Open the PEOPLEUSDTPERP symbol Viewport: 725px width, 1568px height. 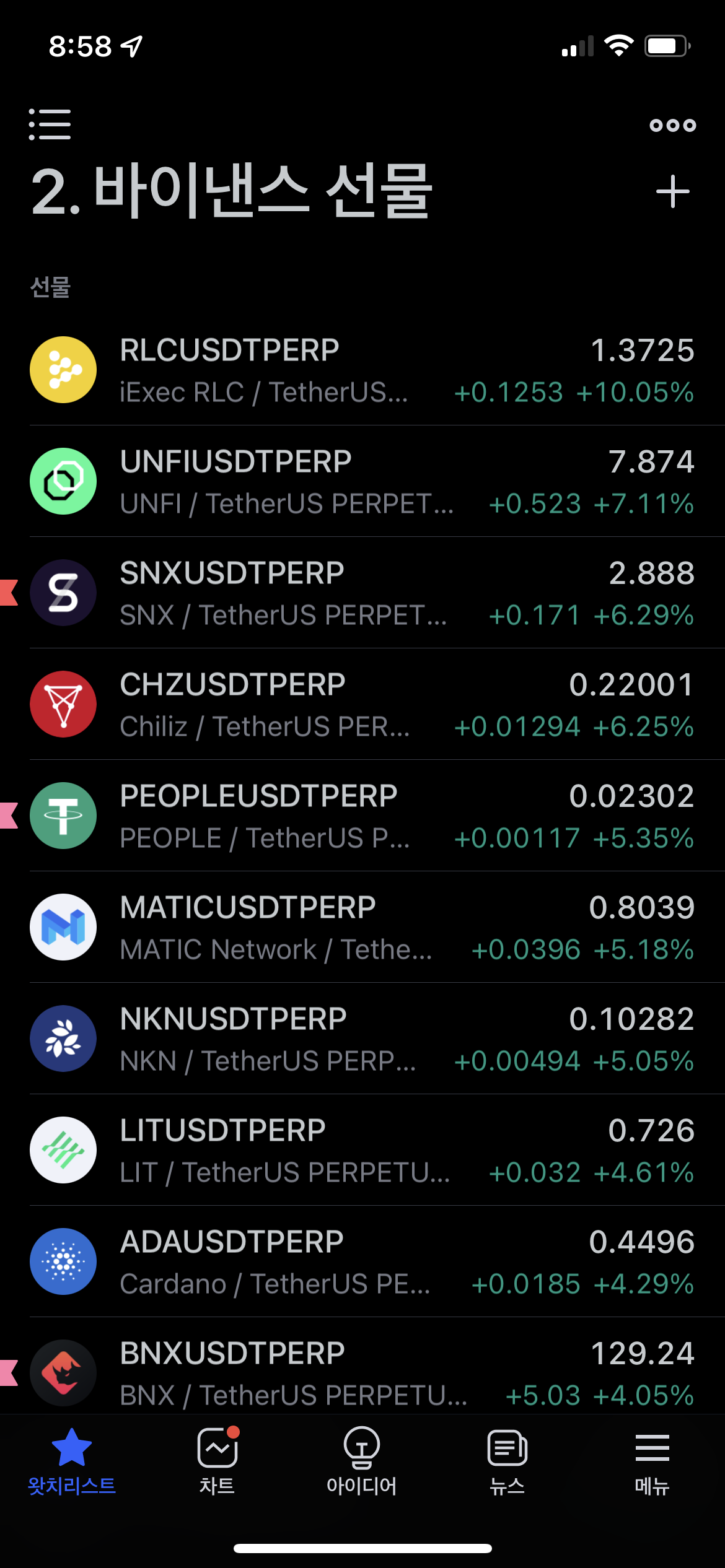tap(362, 816)
